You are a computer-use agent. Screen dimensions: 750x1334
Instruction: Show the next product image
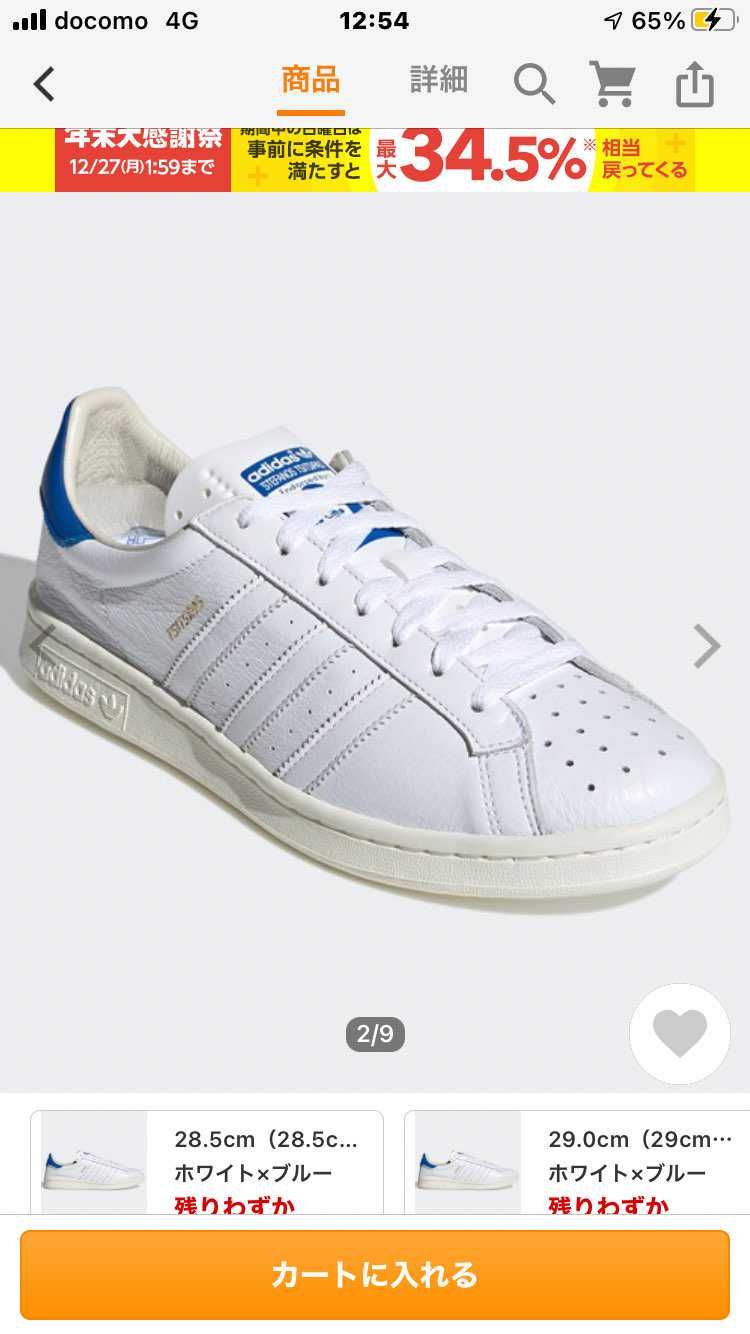click(706, 646)
